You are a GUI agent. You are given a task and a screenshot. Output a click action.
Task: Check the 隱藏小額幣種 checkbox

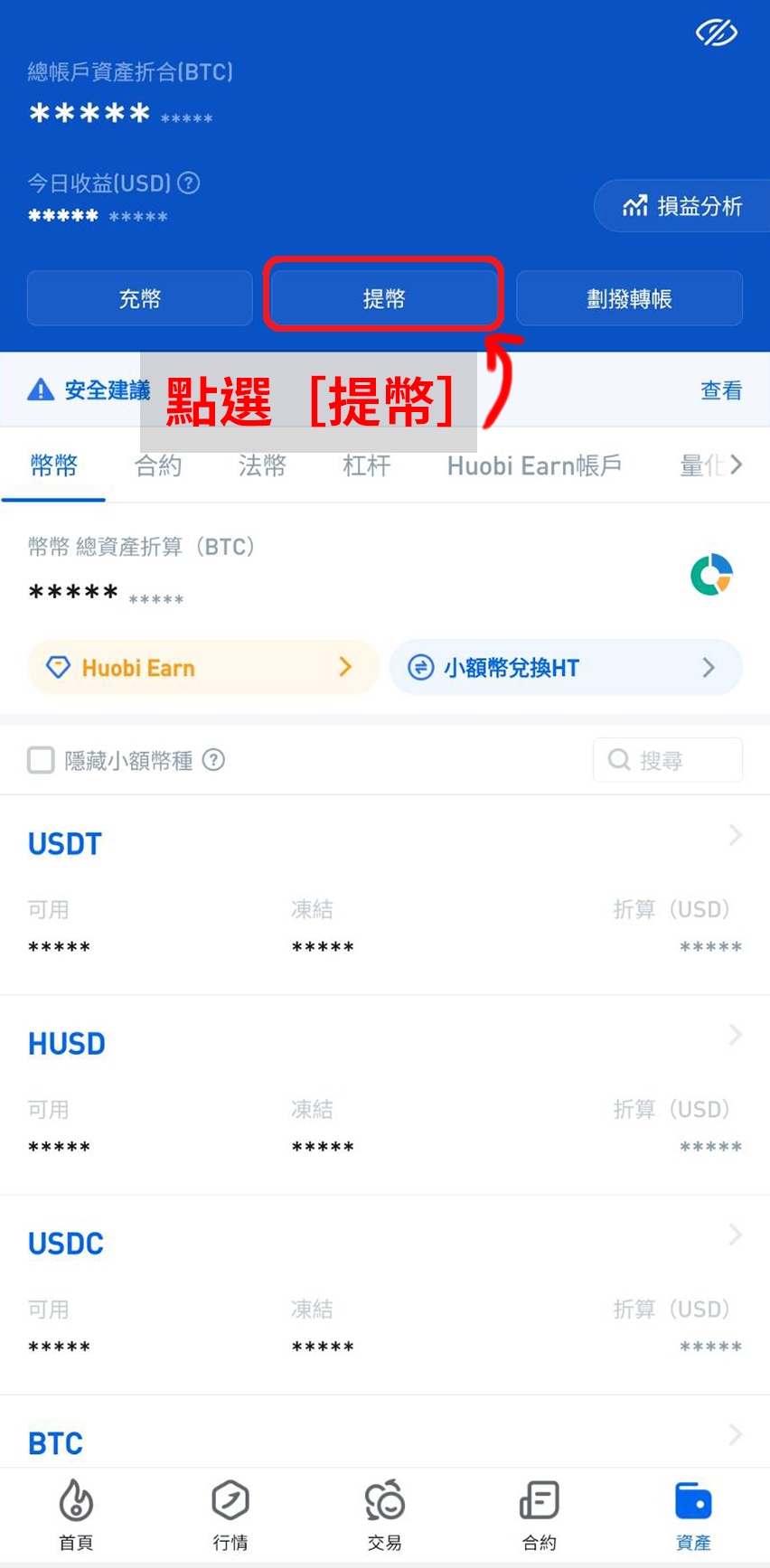click(x=41, y=760)
